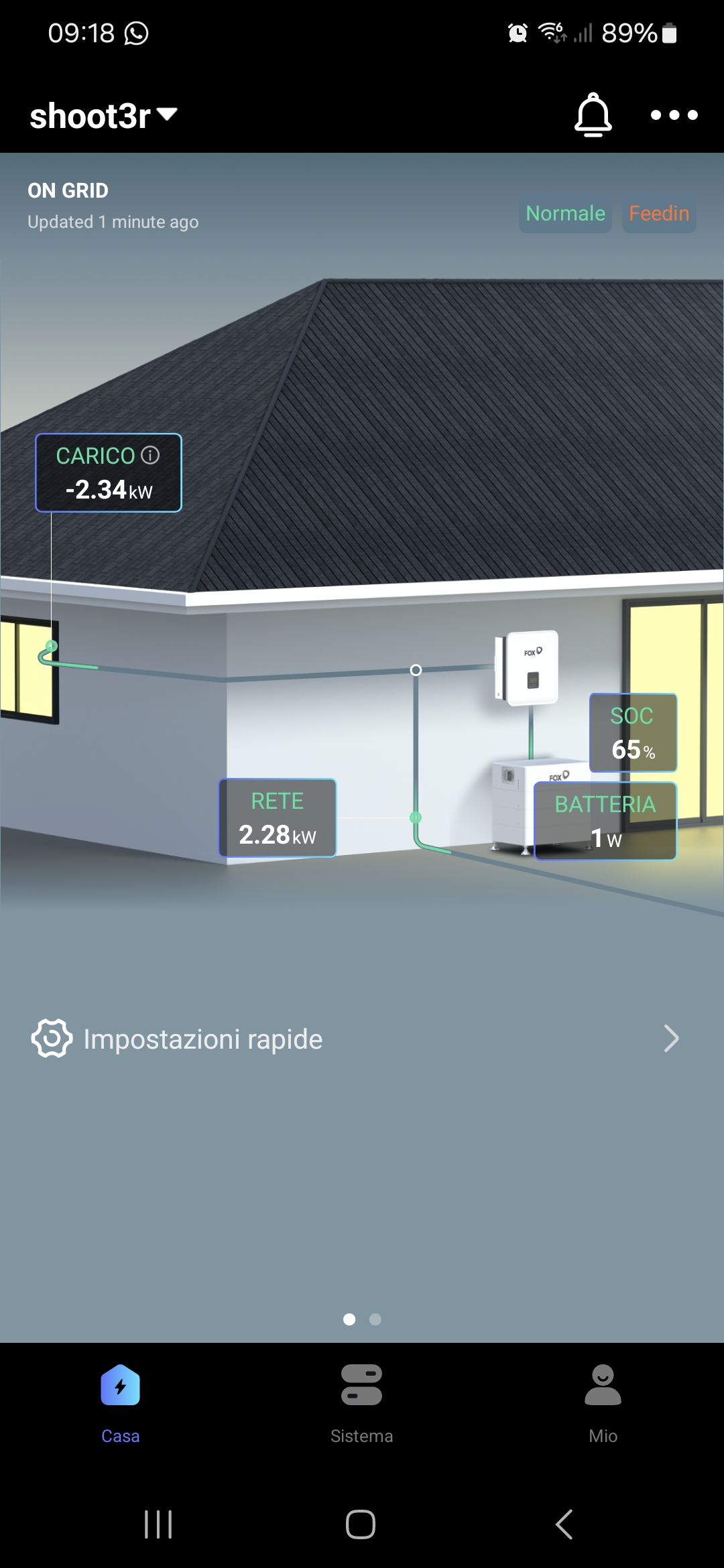The image size is (724, 1568).
Task: Open recent apps from navigation bar
Action: coord(159,1524)
